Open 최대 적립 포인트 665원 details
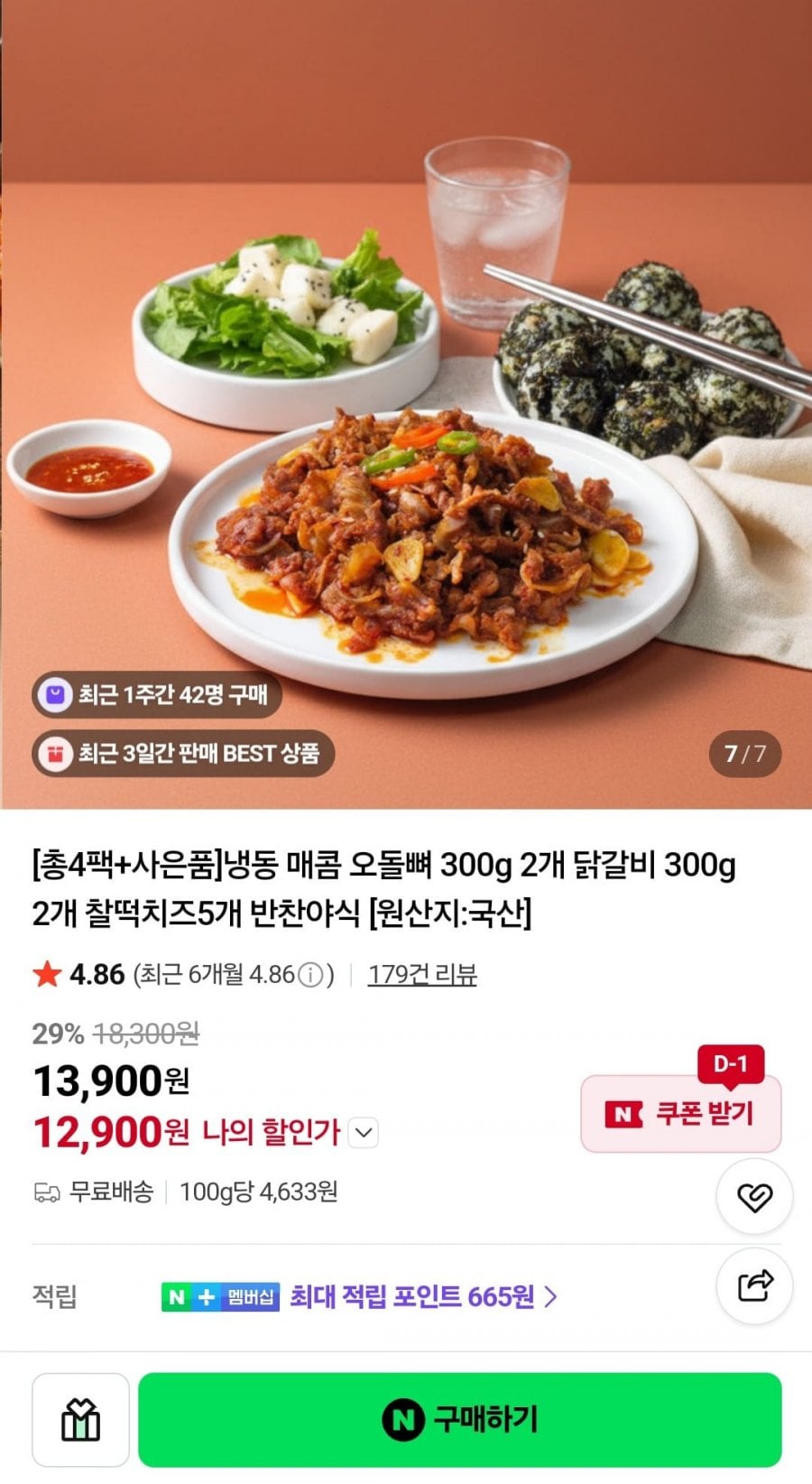812x1484 pixels. click(423, 1297)
